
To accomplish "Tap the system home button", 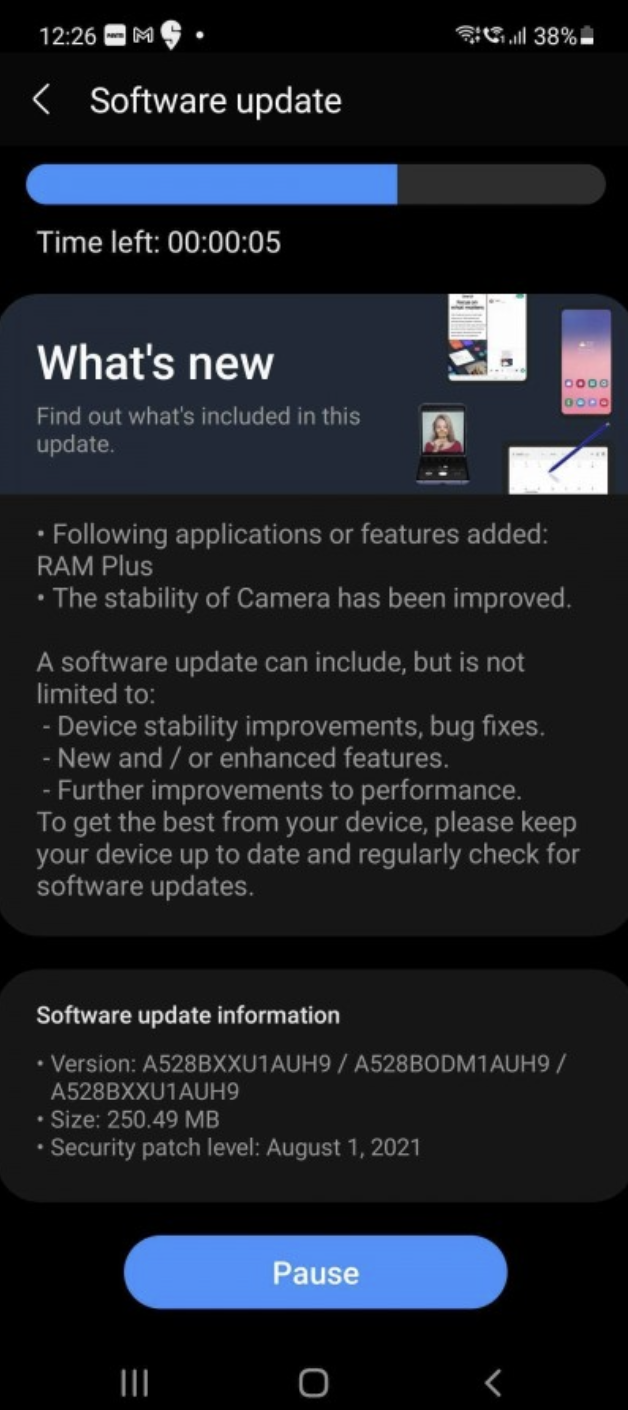I will (314, 1382).
